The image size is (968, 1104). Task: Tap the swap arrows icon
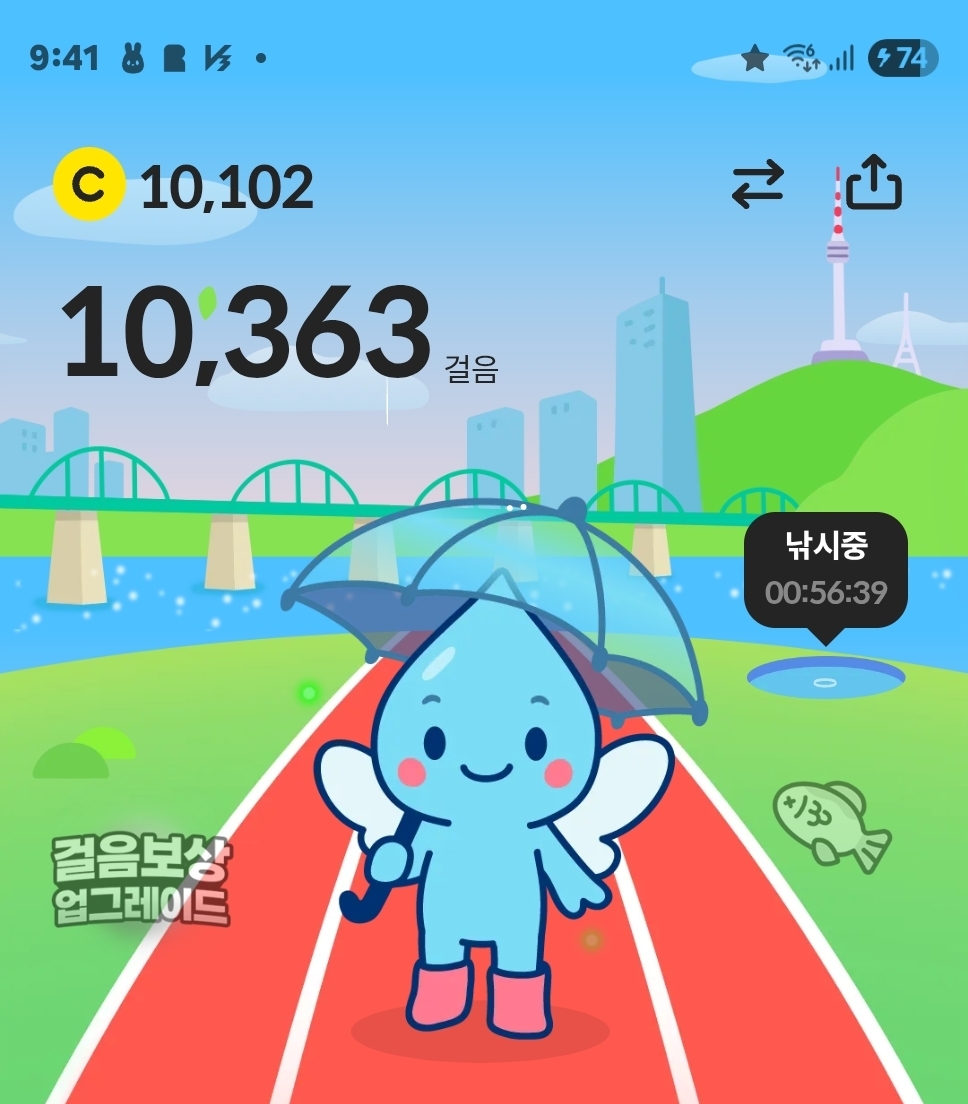click(758, 186)
